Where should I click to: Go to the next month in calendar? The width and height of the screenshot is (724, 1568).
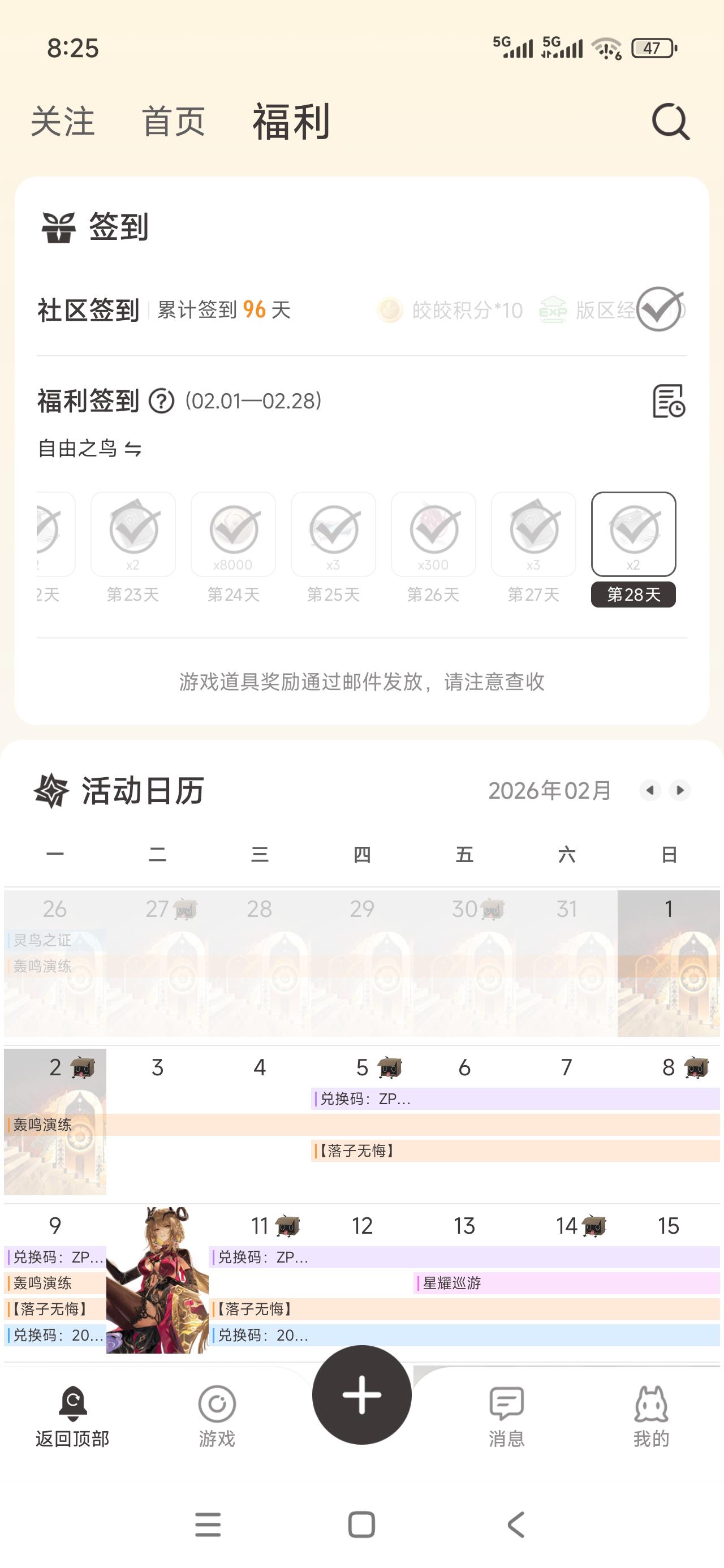pos(680,790)
